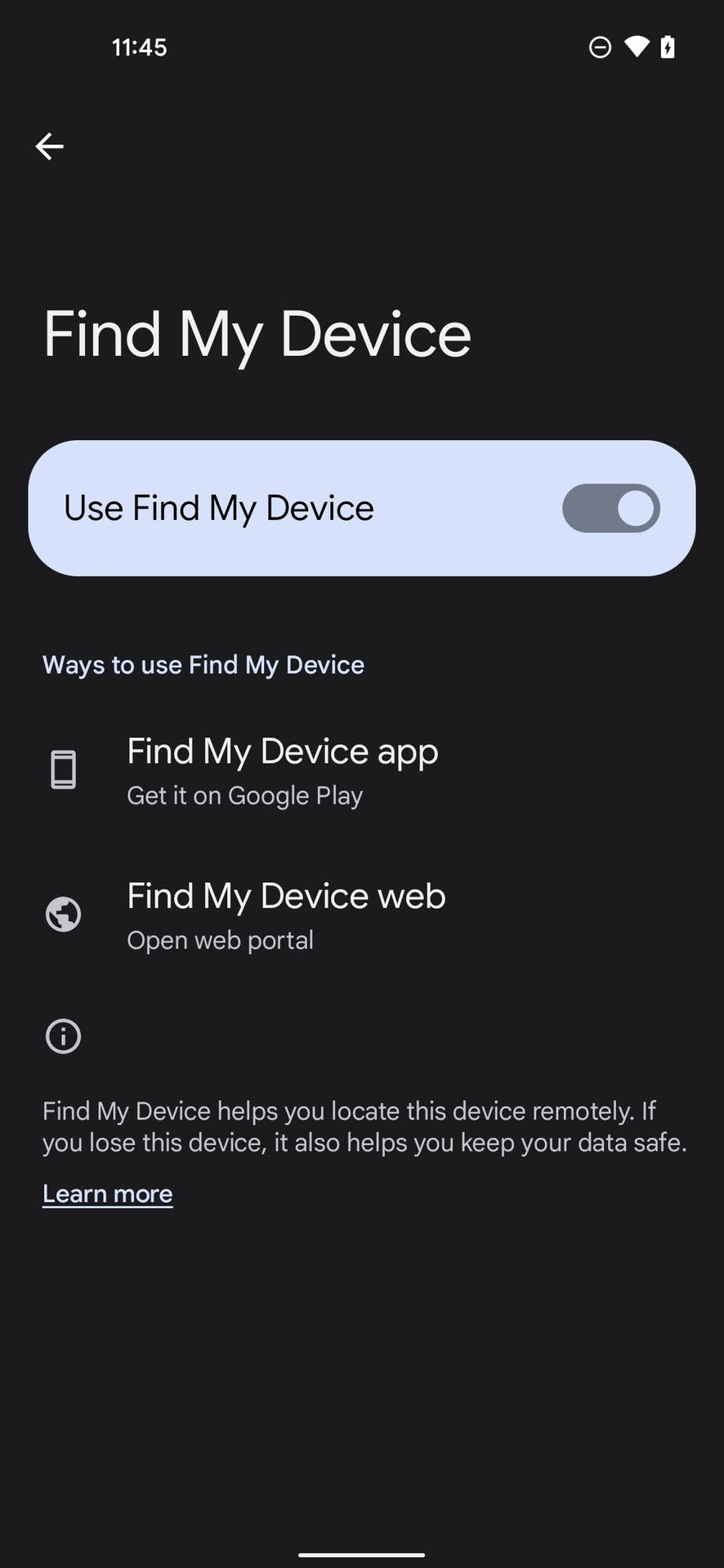Go back using the arrow icon
Viewport: 724px width, 1568px height.
point(49,147)
